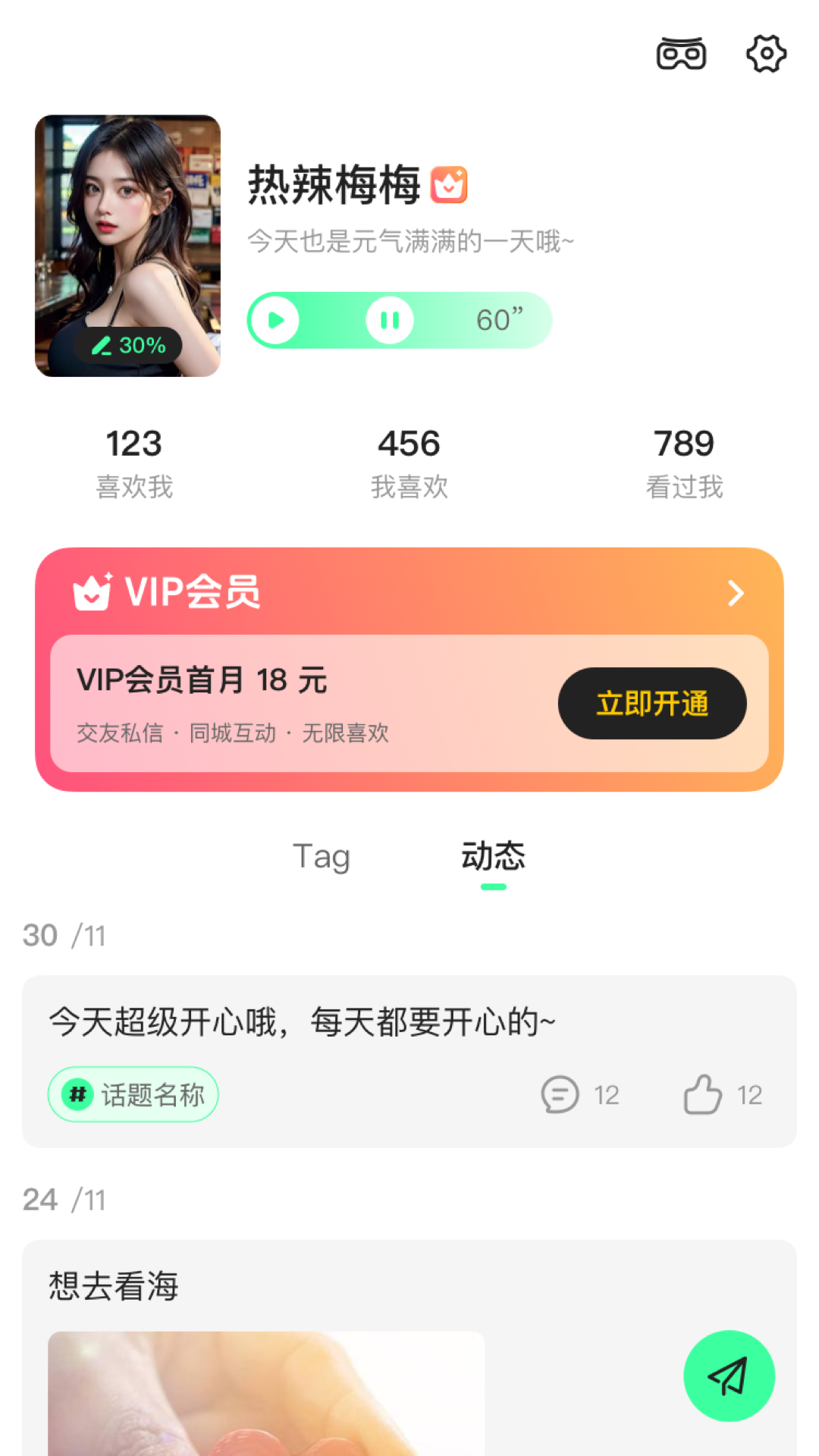Open the 话题名称 topic tag

133,1094
